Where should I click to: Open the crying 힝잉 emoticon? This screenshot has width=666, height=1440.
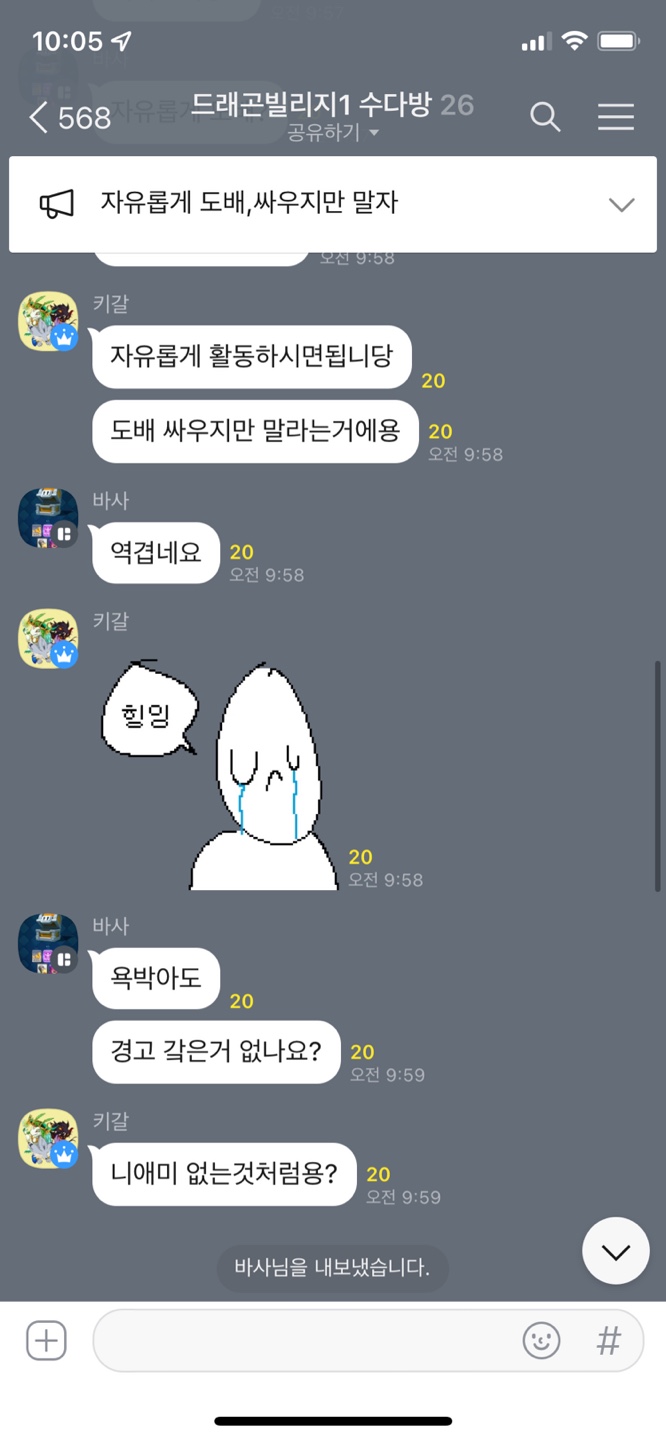[x=220, y=775]
